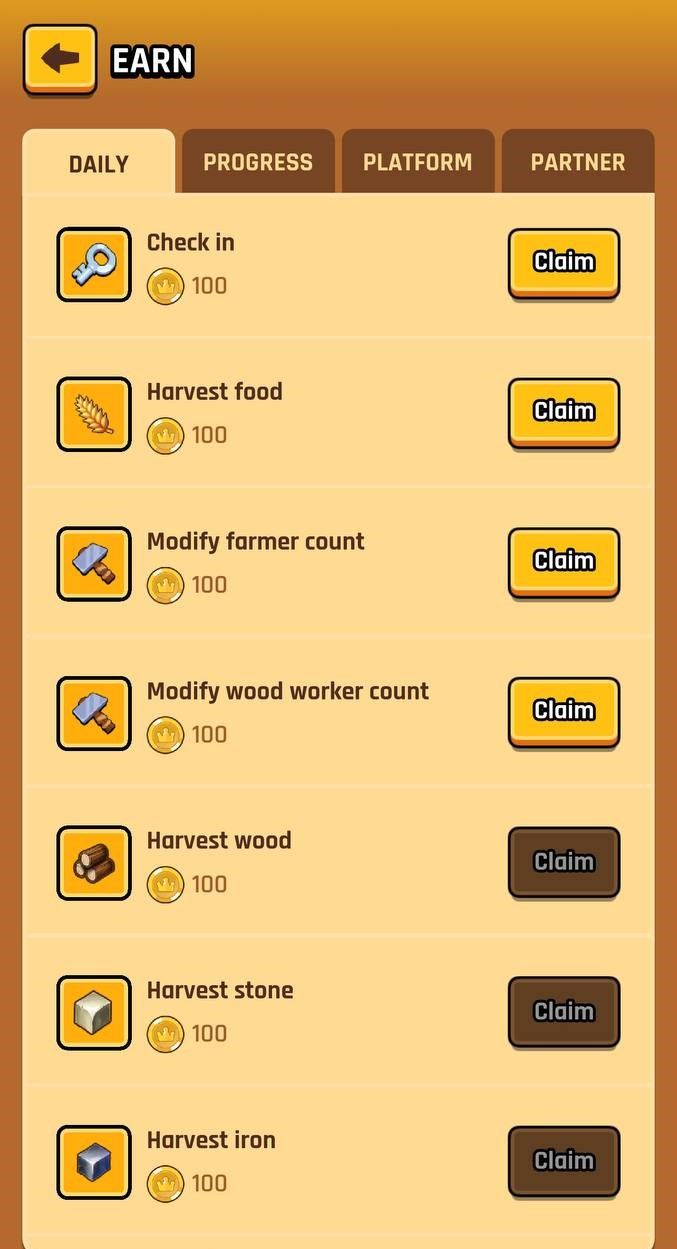The height and width of the screenshot is (1249, 677).
Task: Claim the Harvest food reward
Action: [563, 411]
